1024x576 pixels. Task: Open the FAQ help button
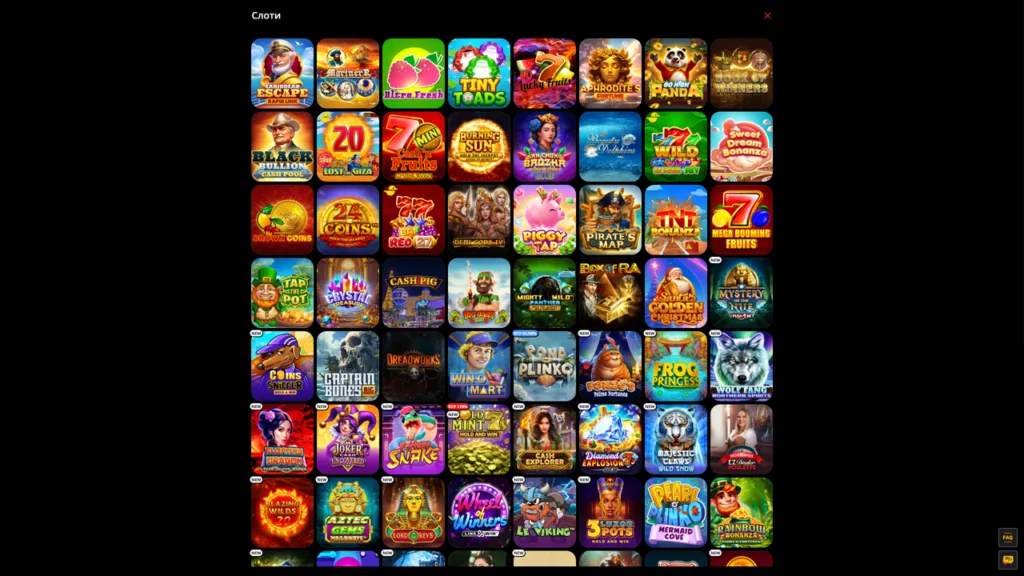pos(1007,537)
